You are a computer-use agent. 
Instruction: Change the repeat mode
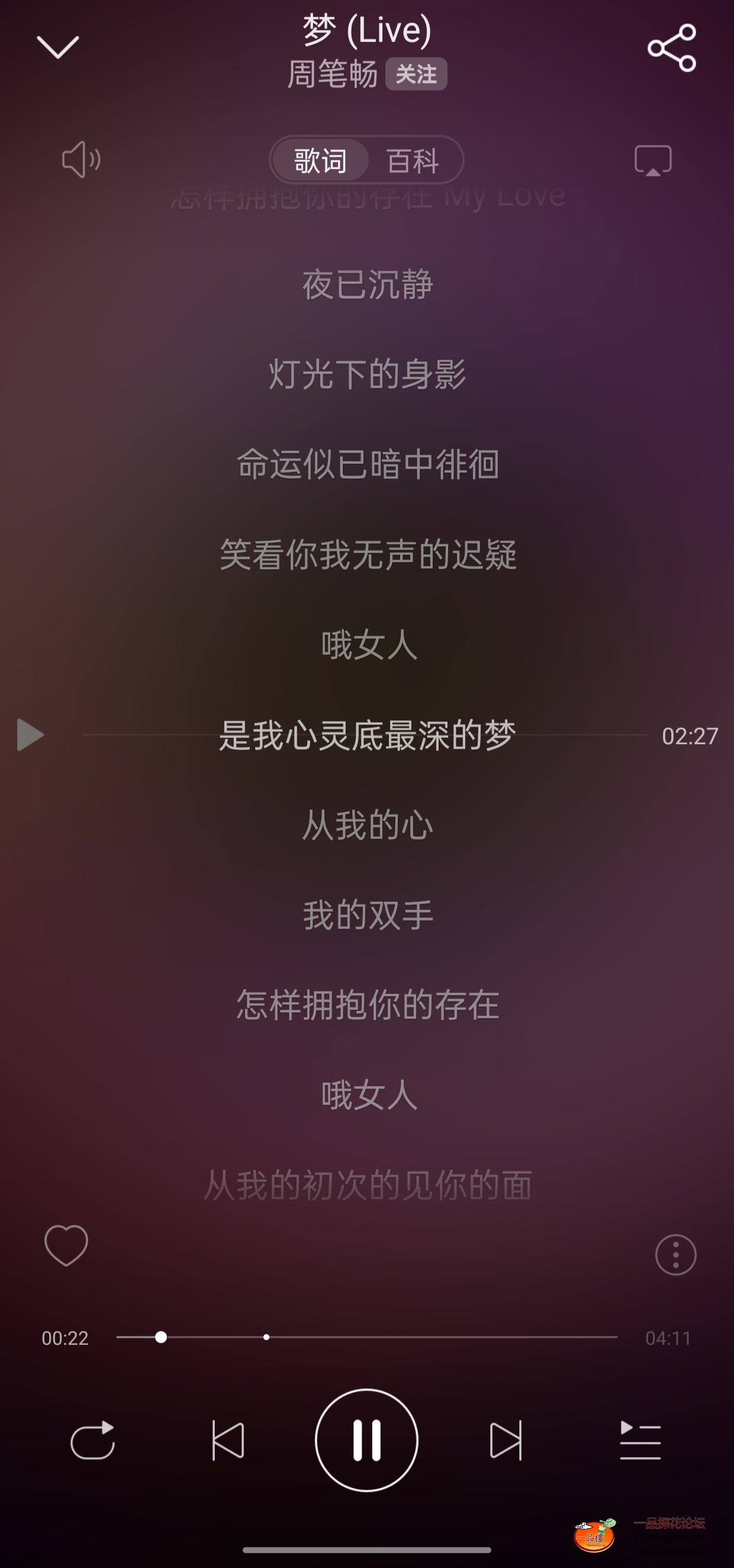tap(92, 1440)
